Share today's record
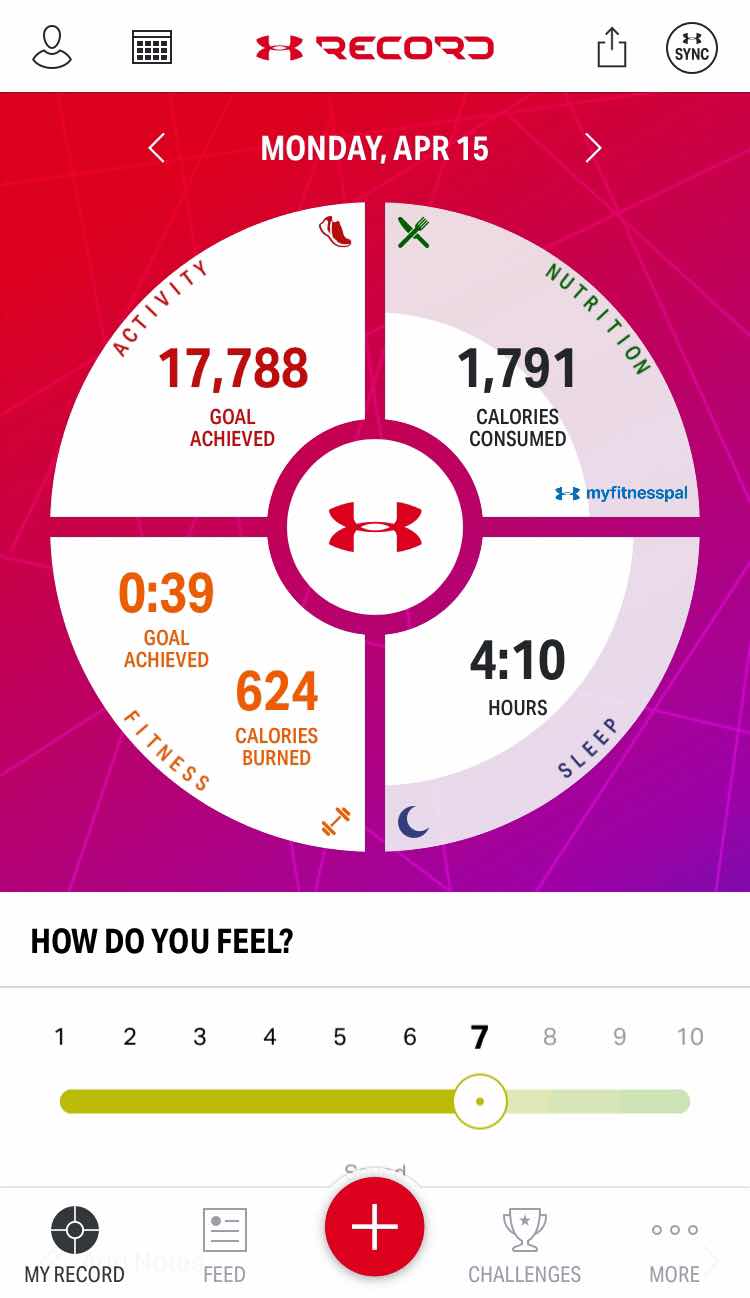 point(611,47)
